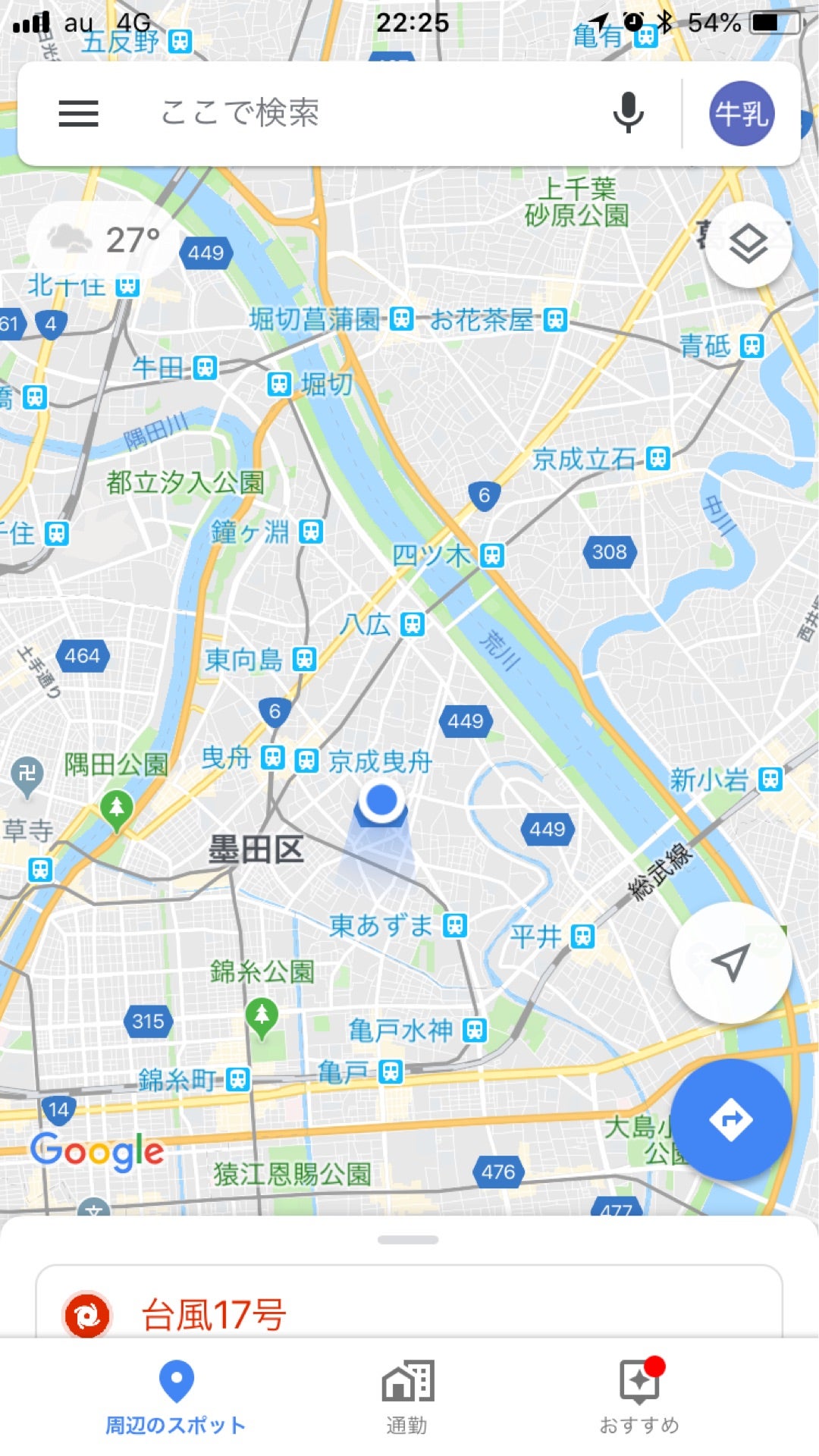Open directions with the blue arrow button

(x=730, y=1120)
